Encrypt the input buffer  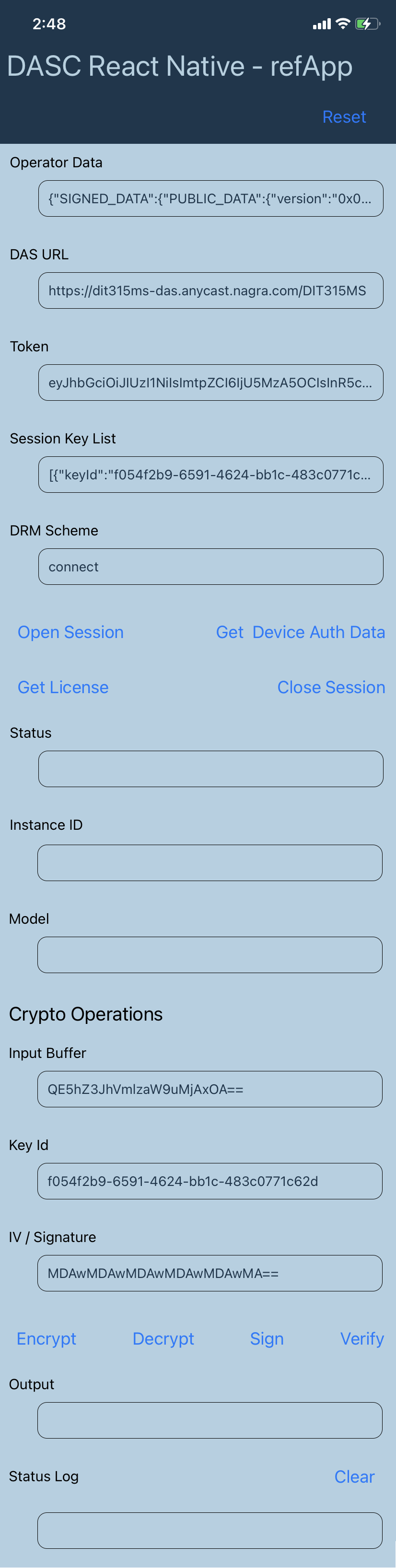(47, 1338)
